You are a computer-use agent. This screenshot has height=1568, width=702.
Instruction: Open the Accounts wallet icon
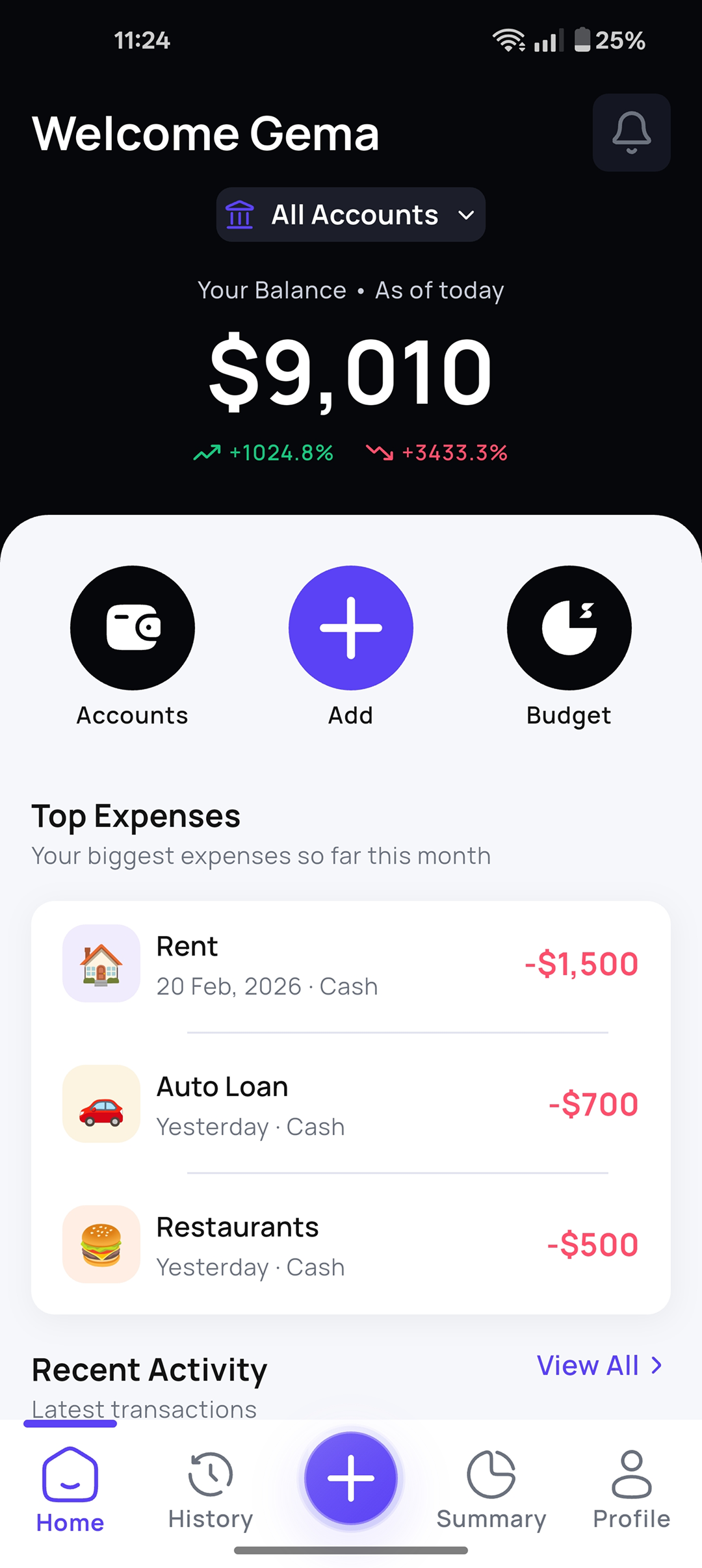pos(132,626)
